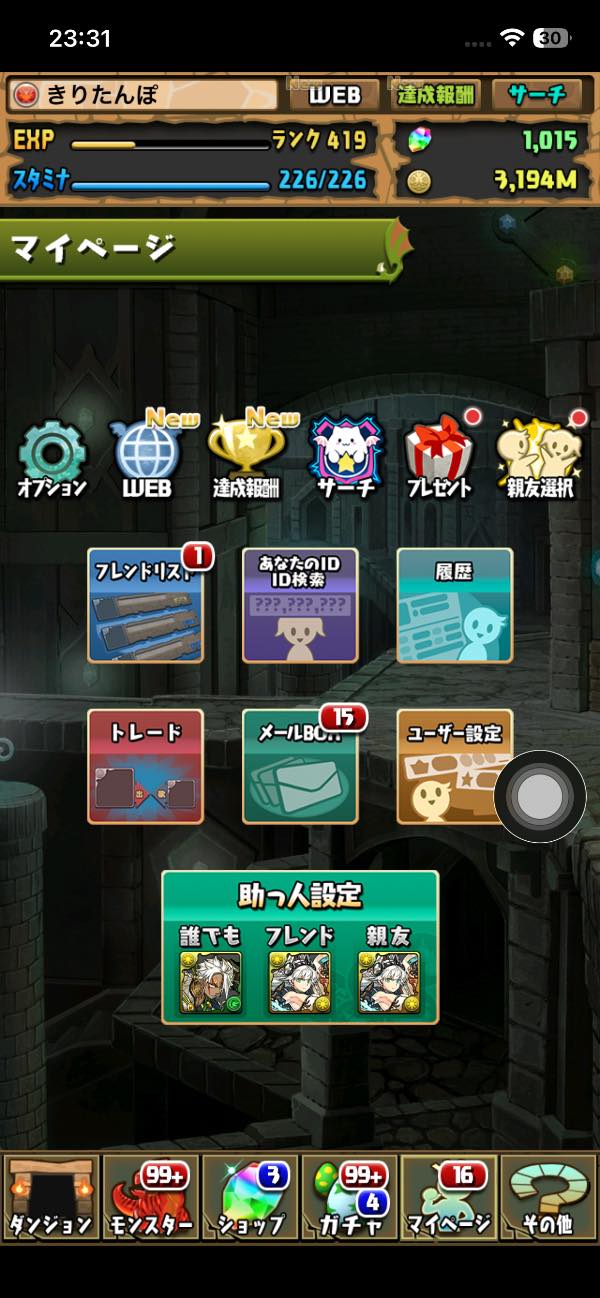Switch to the モンスター tab
The width and height of the screenshot is (600, 1298).
click(x=150, y=1198)
